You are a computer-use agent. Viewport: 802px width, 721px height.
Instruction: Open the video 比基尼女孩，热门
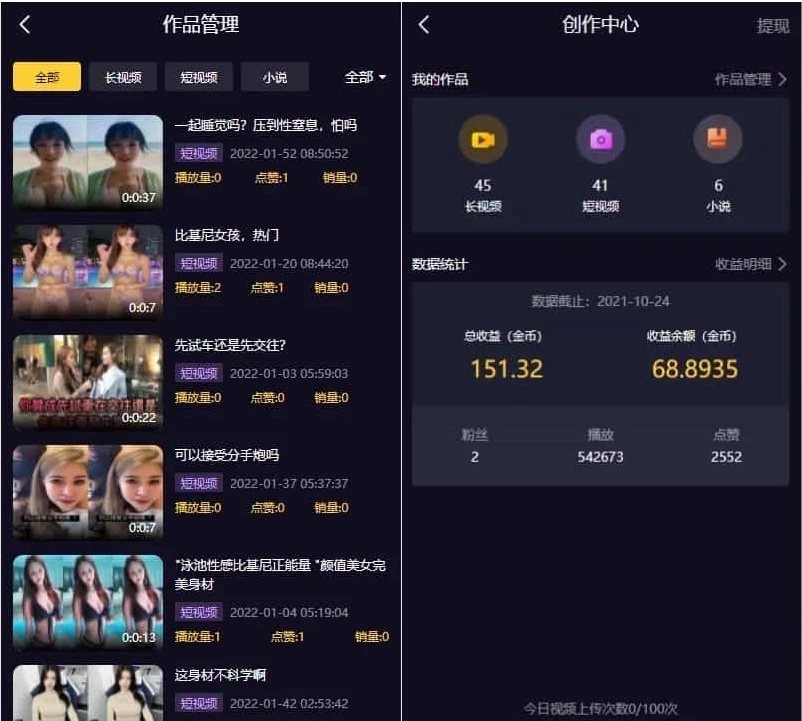88,271
